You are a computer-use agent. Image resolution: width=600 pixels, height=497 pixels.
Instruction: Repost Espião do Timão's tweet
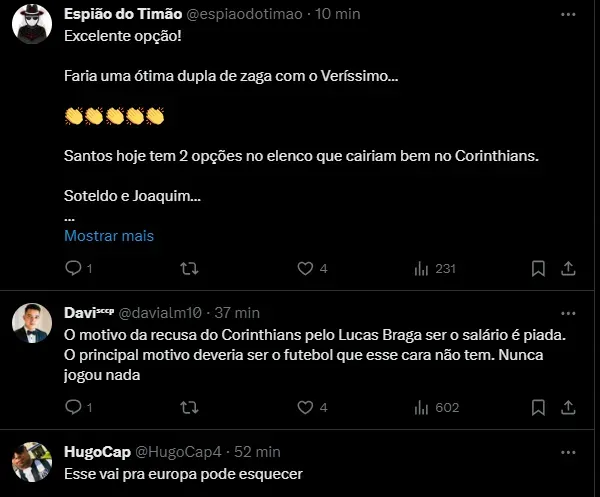pos(187,268)
